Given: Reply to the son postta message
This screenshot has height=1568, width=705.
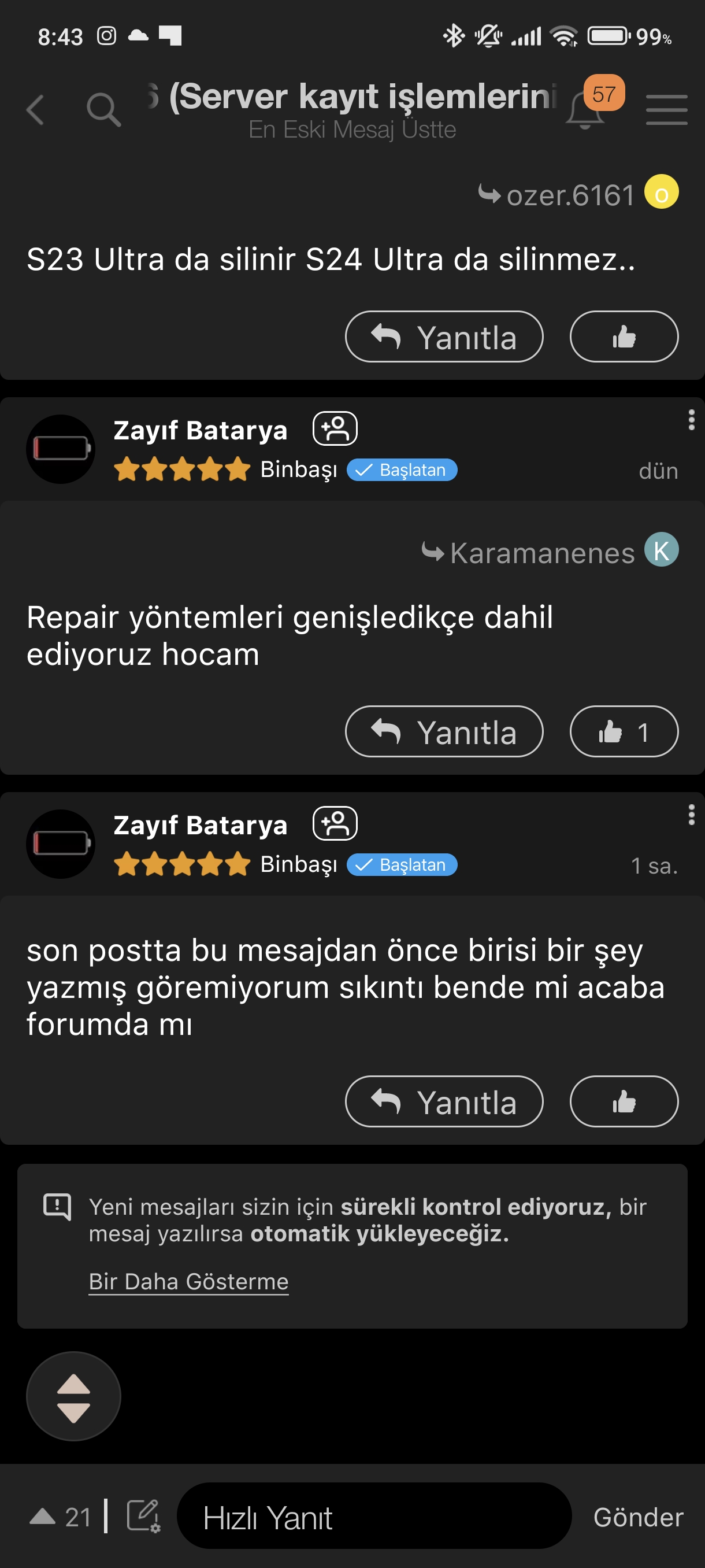Looking at the screenshot, I should tap(444, 1101).
